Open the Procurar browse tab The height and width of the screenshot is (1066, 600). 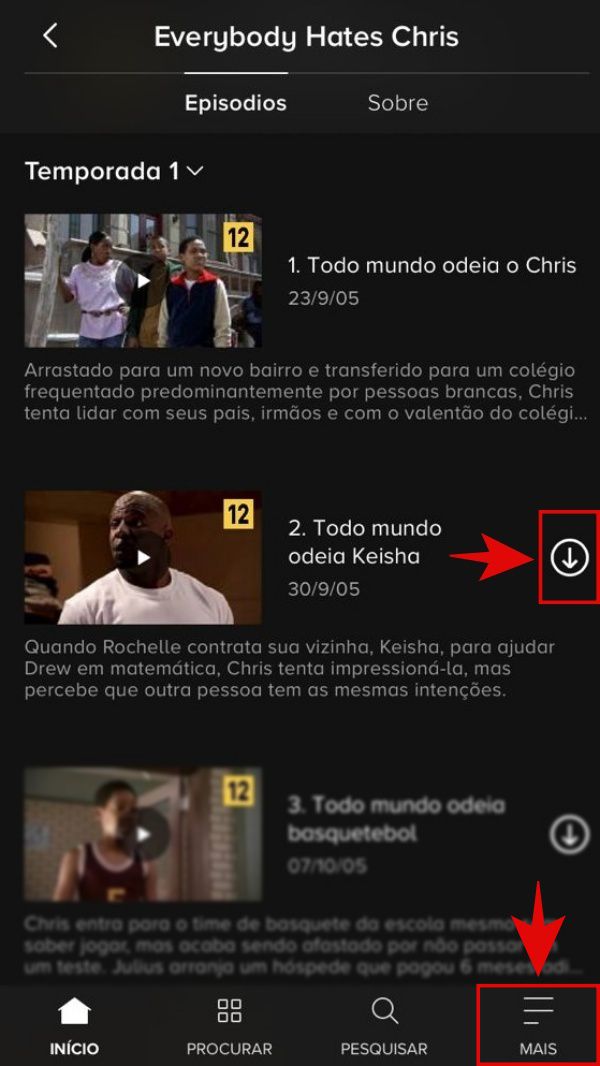point(229,1026)
